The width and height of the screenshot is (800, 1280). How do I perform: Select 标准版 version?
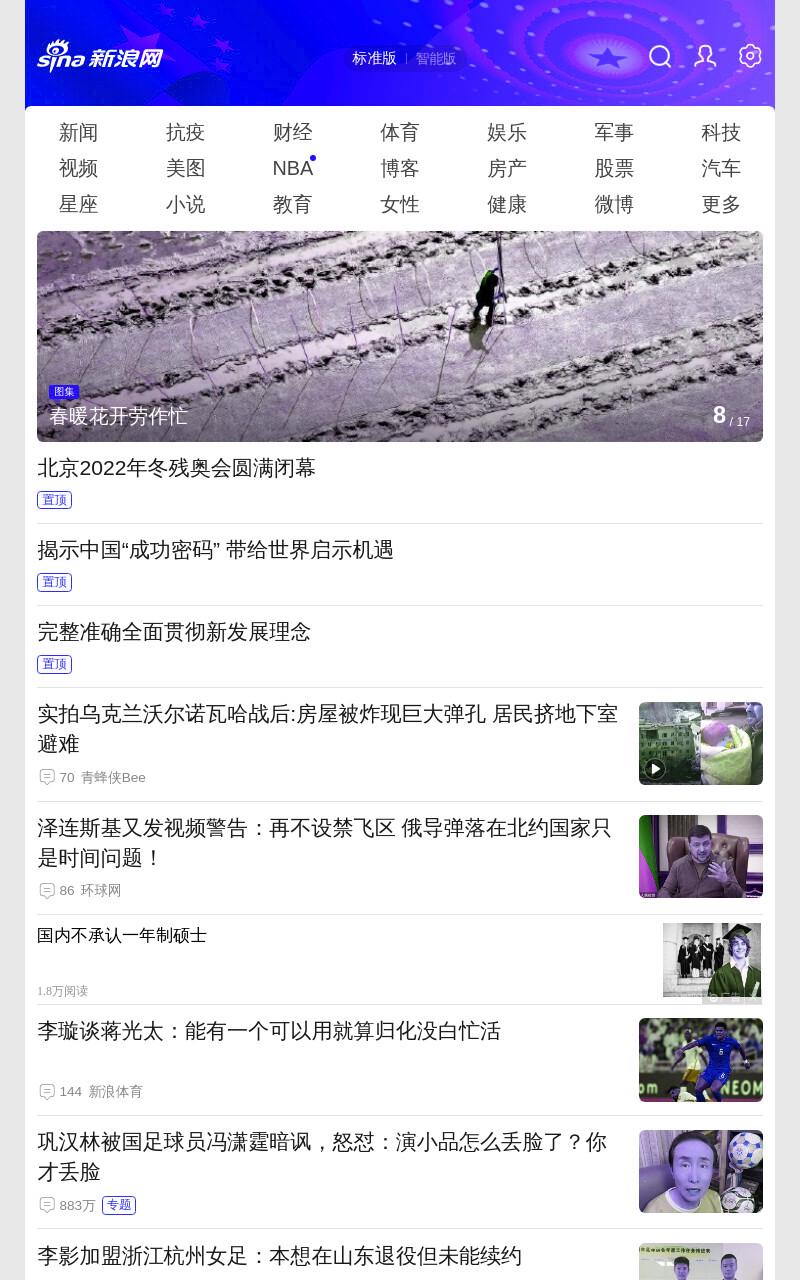click(x=374, y=59)
